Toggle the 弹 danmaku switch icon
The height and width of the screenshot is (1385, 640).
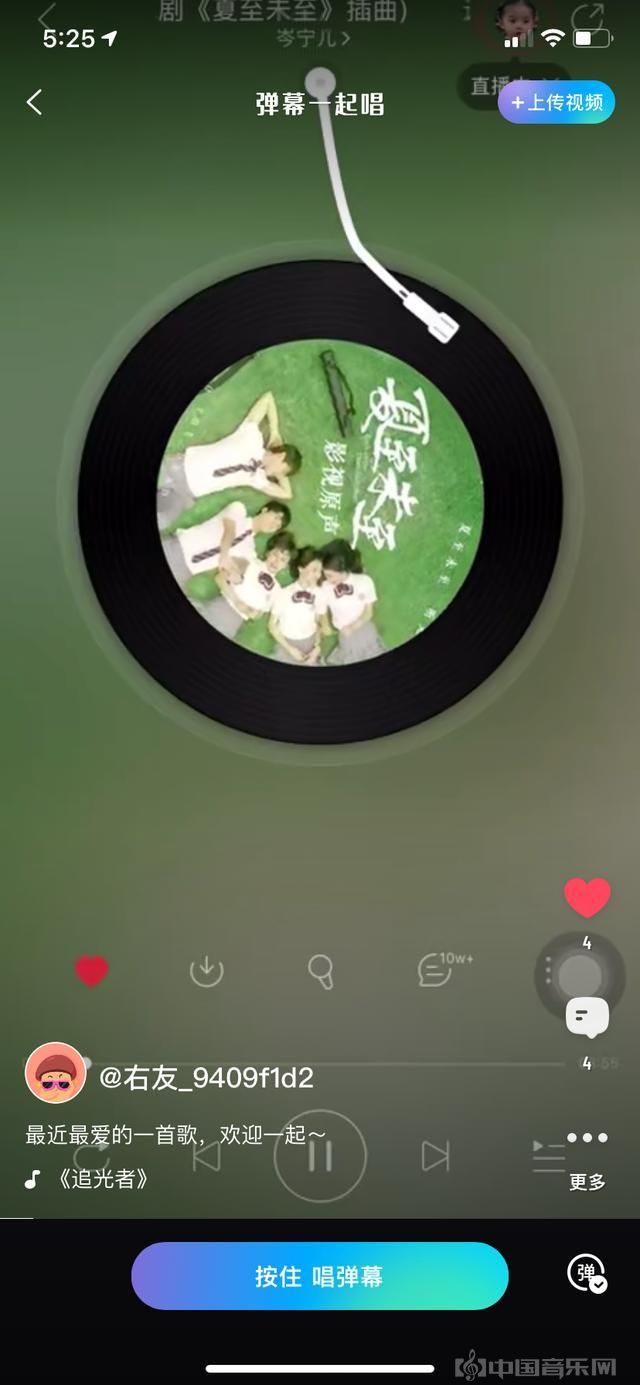point(587,1273)
